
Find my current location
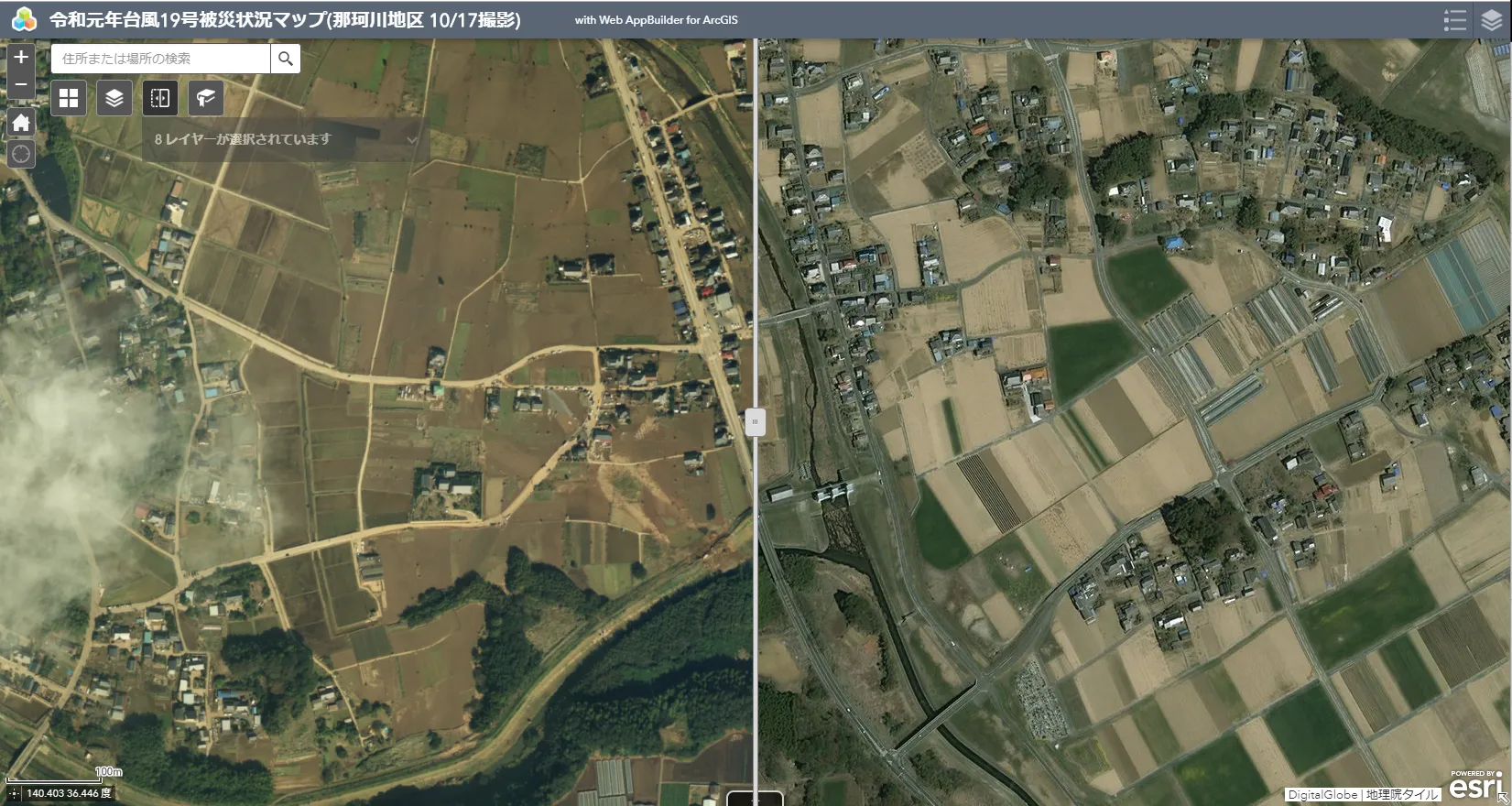pyautogui.click(x=21, y=154)
